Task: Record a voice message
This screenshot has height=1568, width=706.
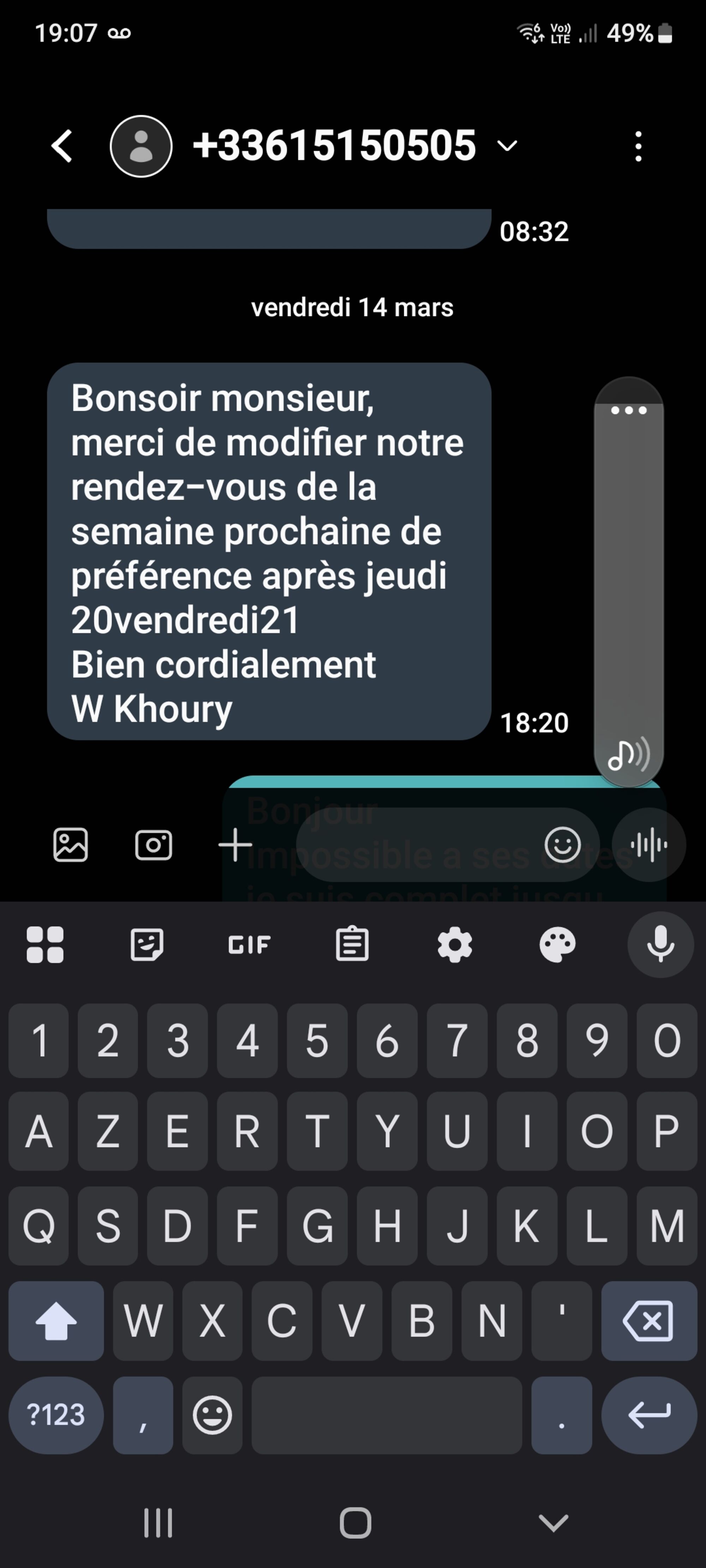Action: (x=649, y=845)
